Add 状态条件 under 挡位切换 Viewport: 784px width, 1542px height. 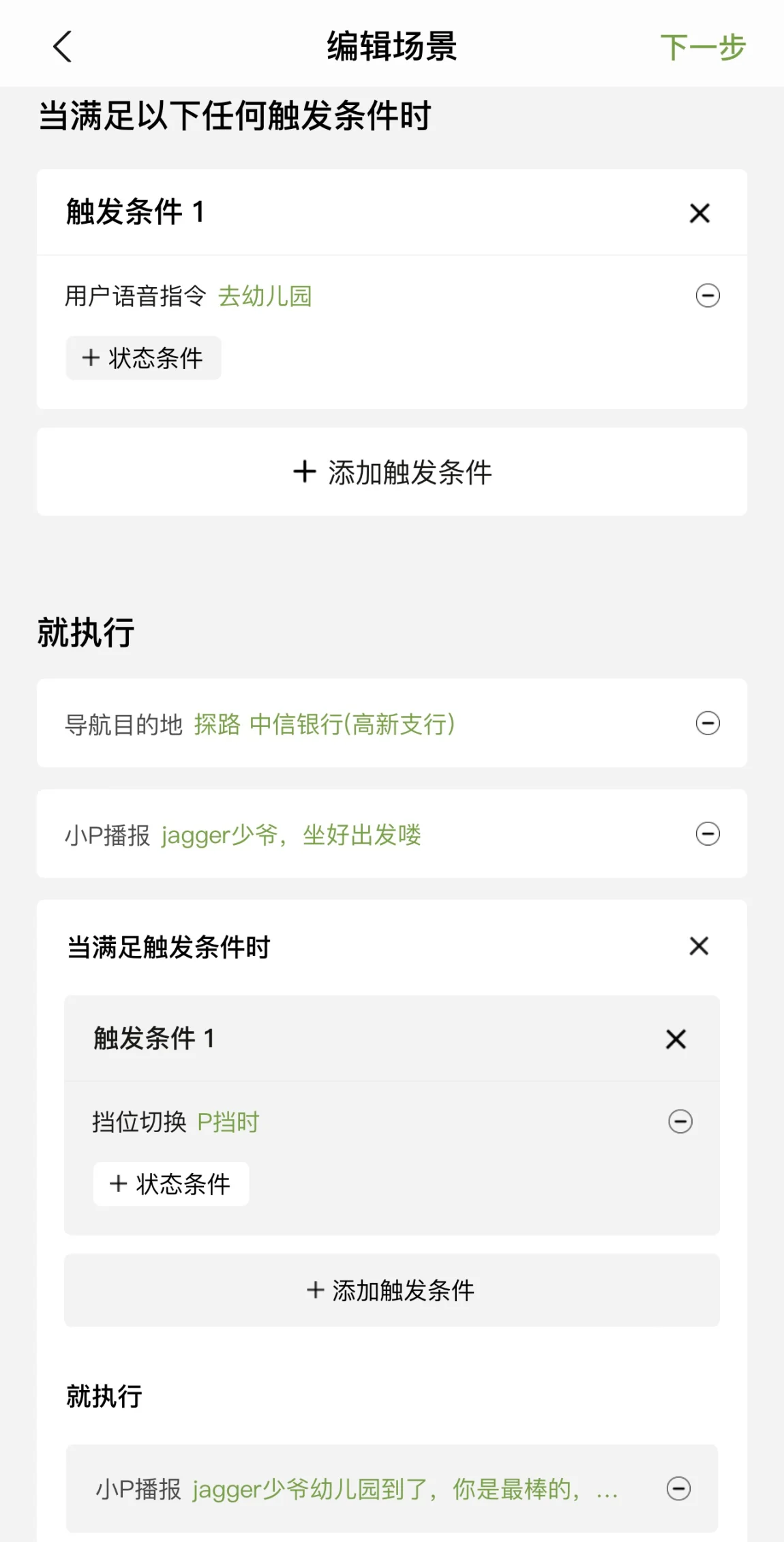(171, 1184)
